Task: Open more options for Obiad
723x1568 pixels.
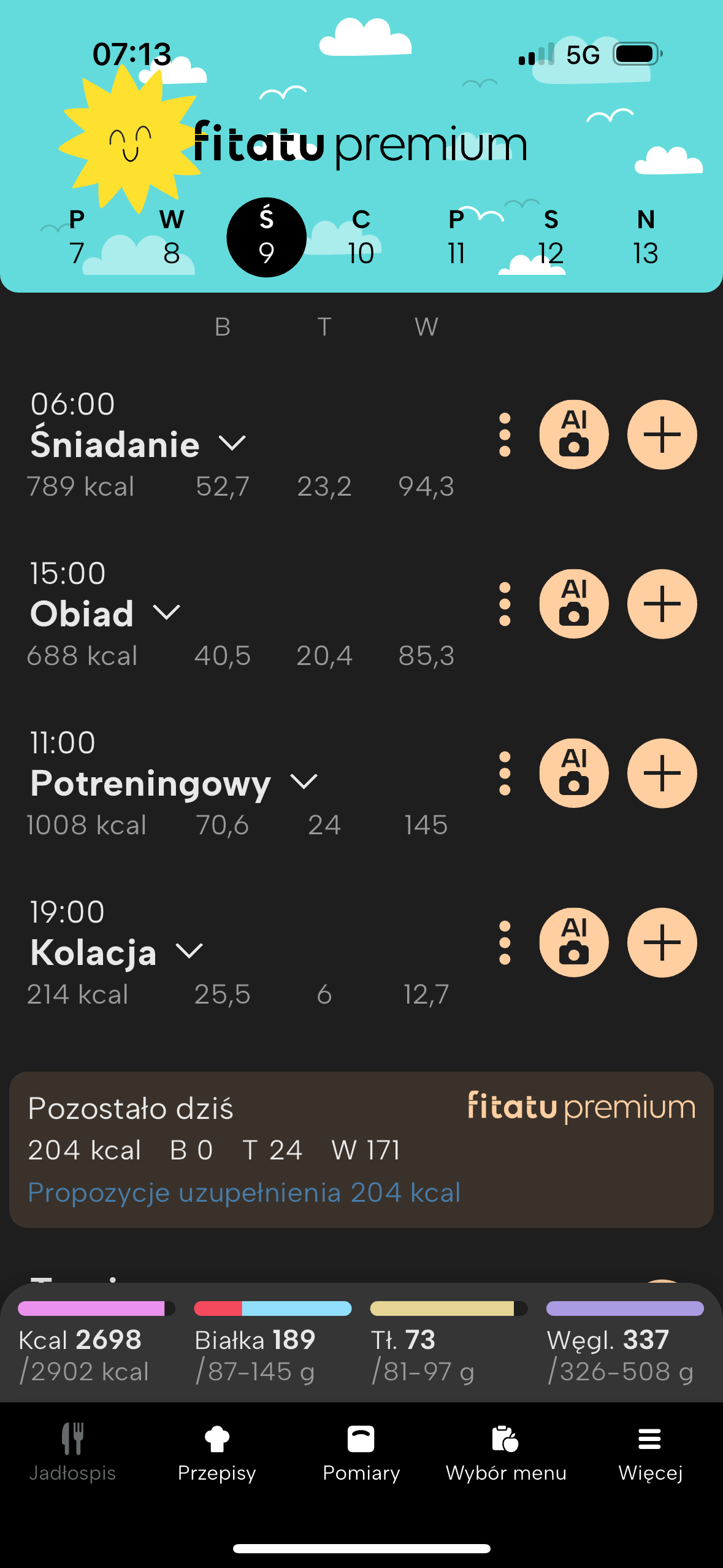Action: [505, 604]
